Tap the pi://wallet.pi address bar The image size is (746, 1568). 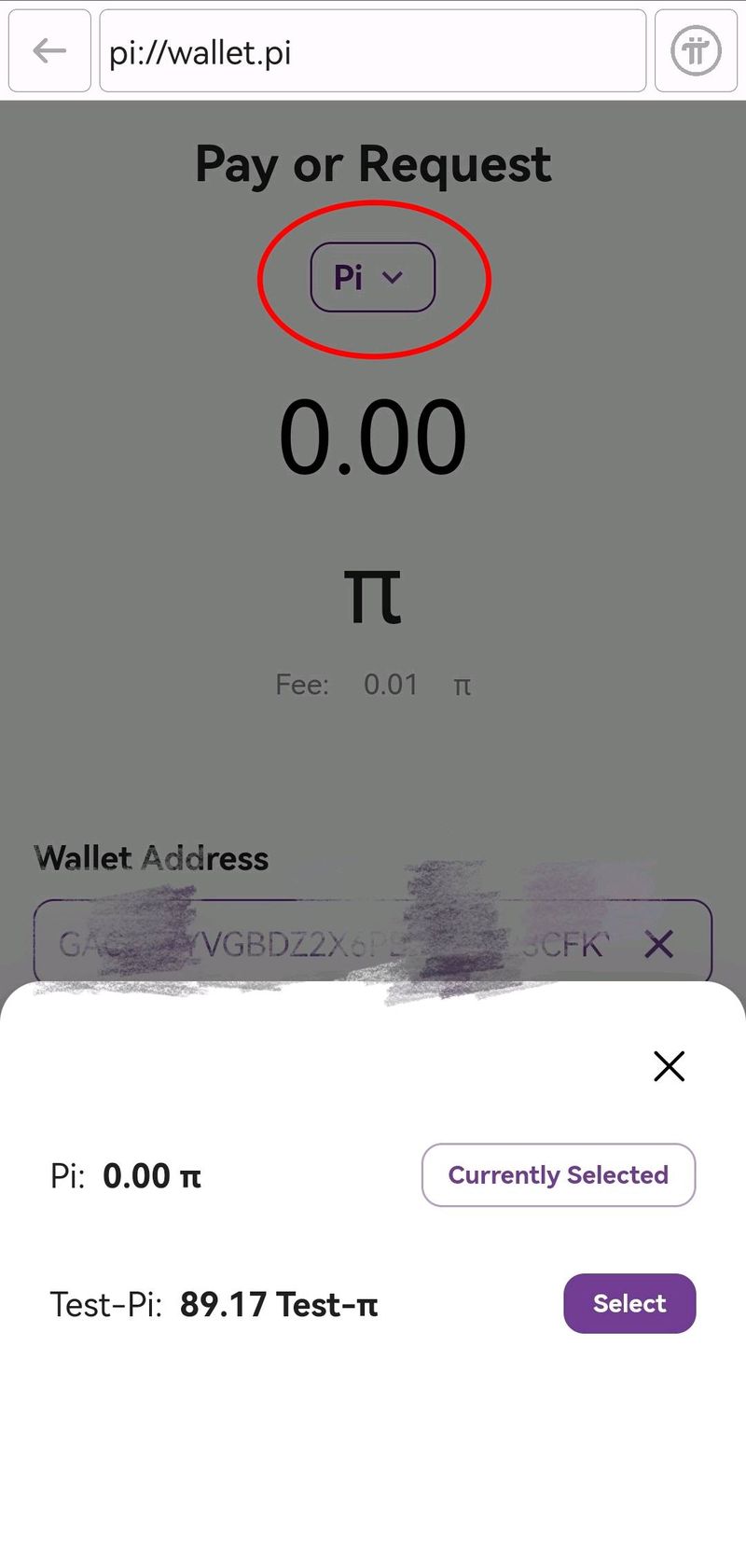pyautogui.click(x=372, y=51)
